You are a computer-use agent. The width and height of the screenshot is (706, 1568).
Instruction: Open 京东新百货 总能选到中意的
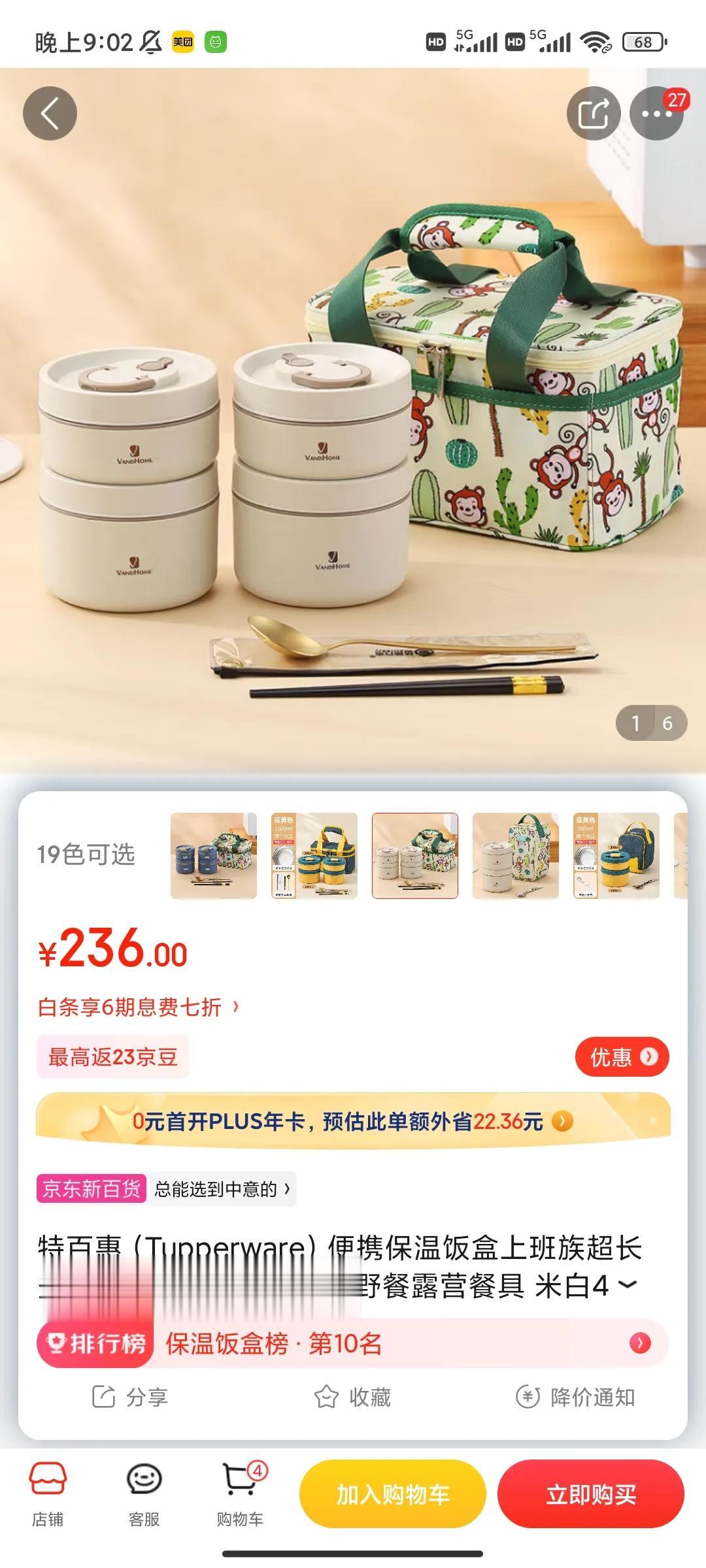(x=166, y=1188)
